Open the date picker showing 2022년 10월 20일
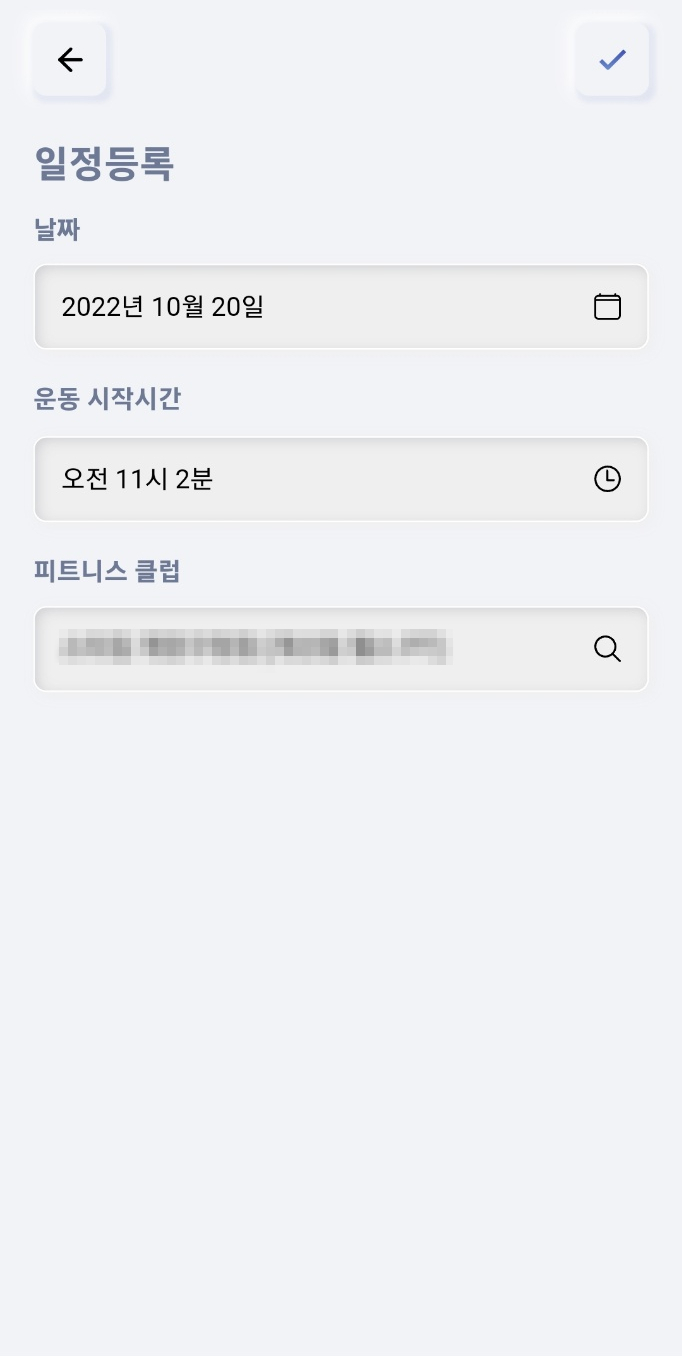The height and width of the screenshot is (1356, 682). click(x=341, y=307)
